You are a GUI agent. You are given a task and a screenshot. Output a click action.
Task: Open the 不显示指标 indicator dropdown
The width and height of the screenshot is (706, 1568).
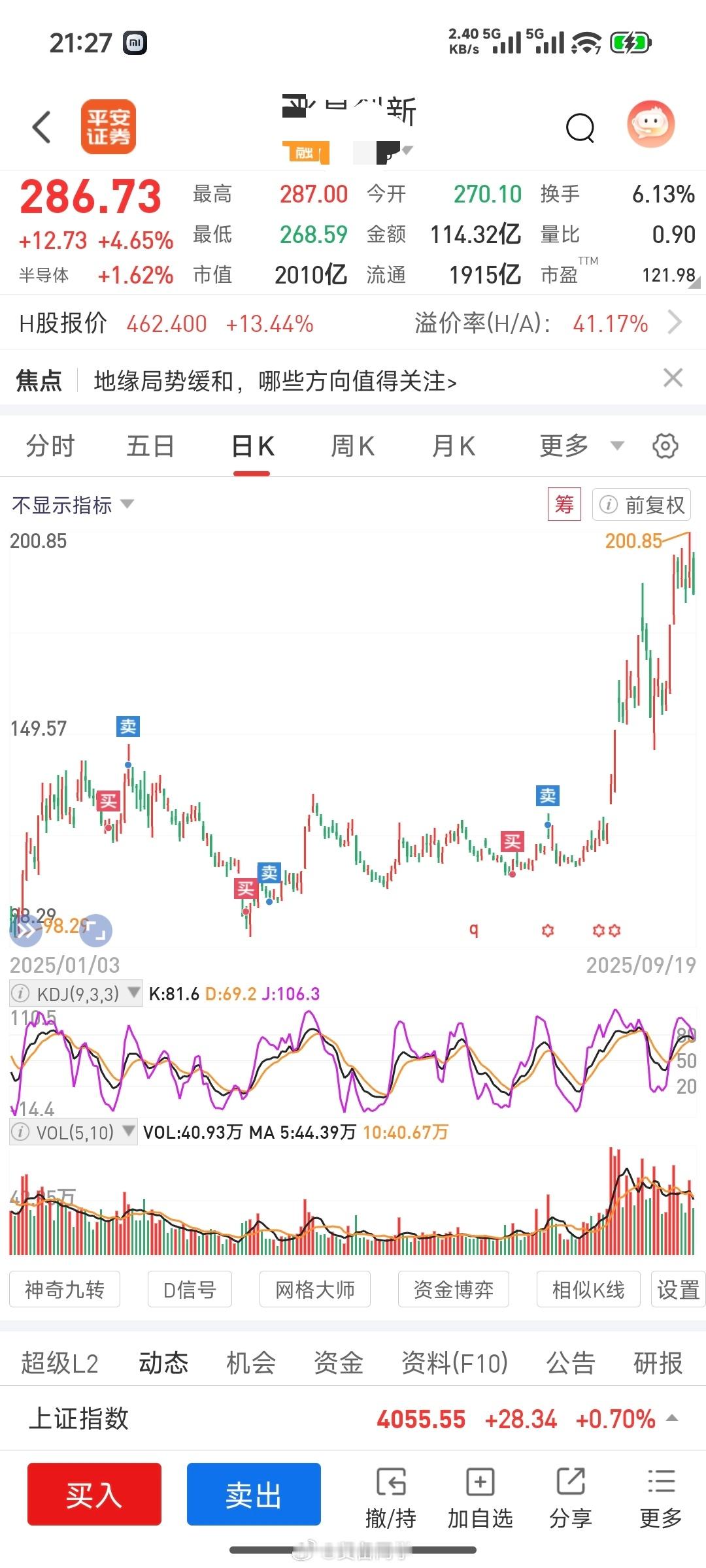point(72,504)
